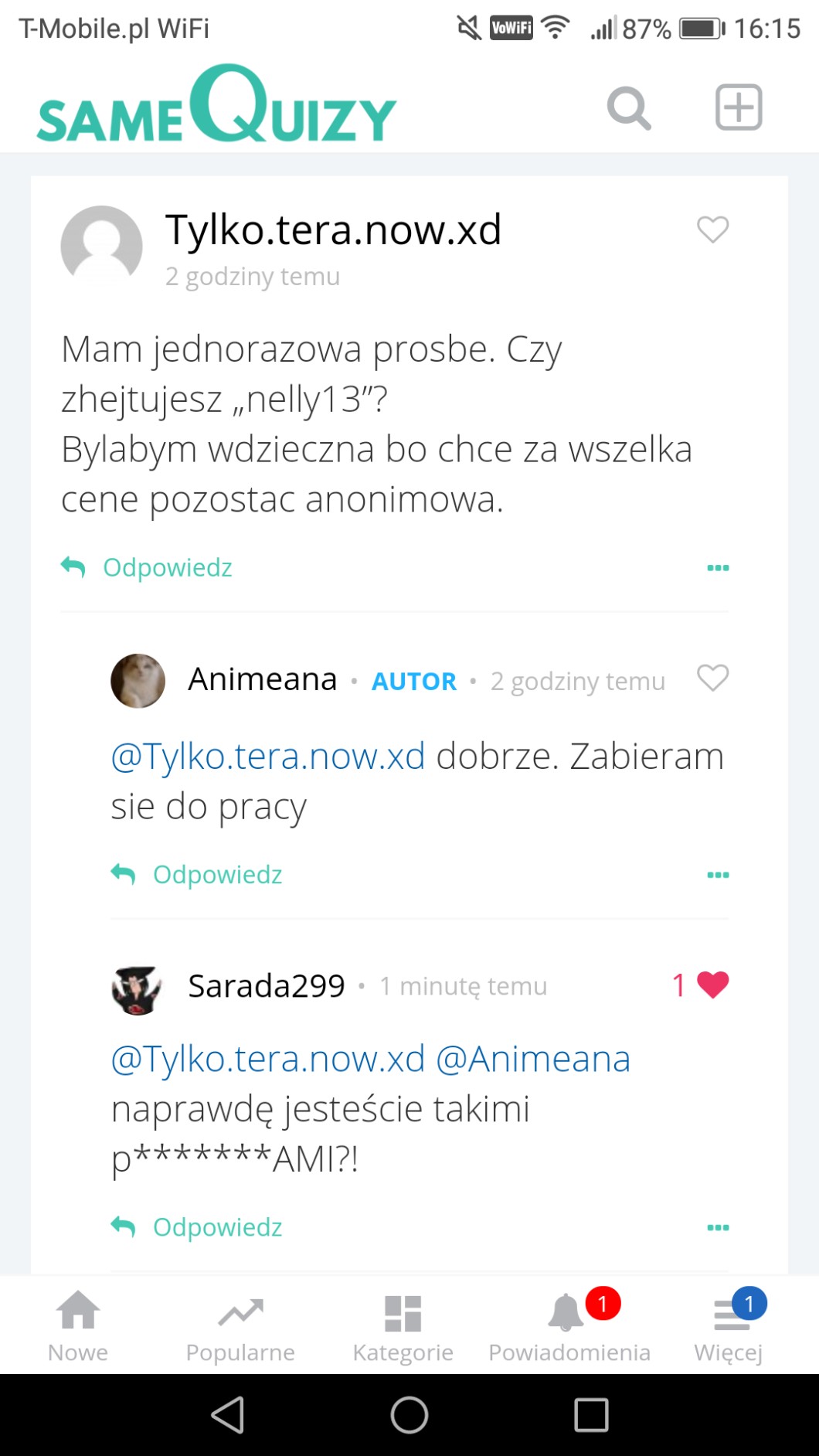This screenshot has width=819, height=1456.
Task: Tap the red heart on Sarada299's comment
Action: 712,985
